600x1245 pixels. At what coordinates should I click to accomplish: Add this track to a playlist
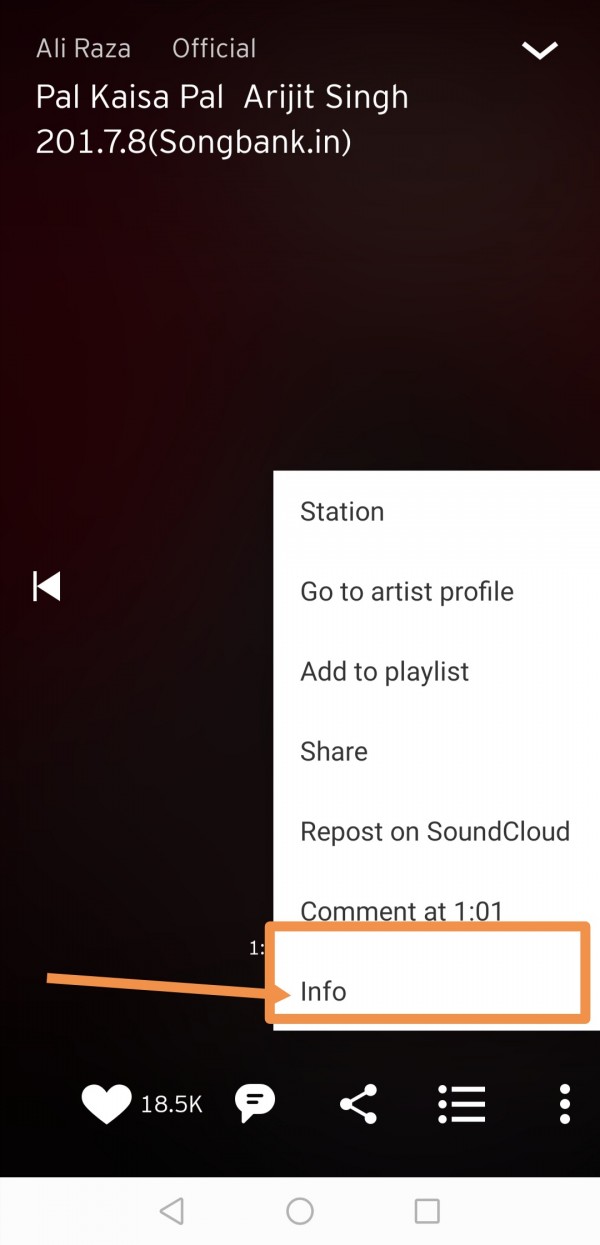[384, 672]
